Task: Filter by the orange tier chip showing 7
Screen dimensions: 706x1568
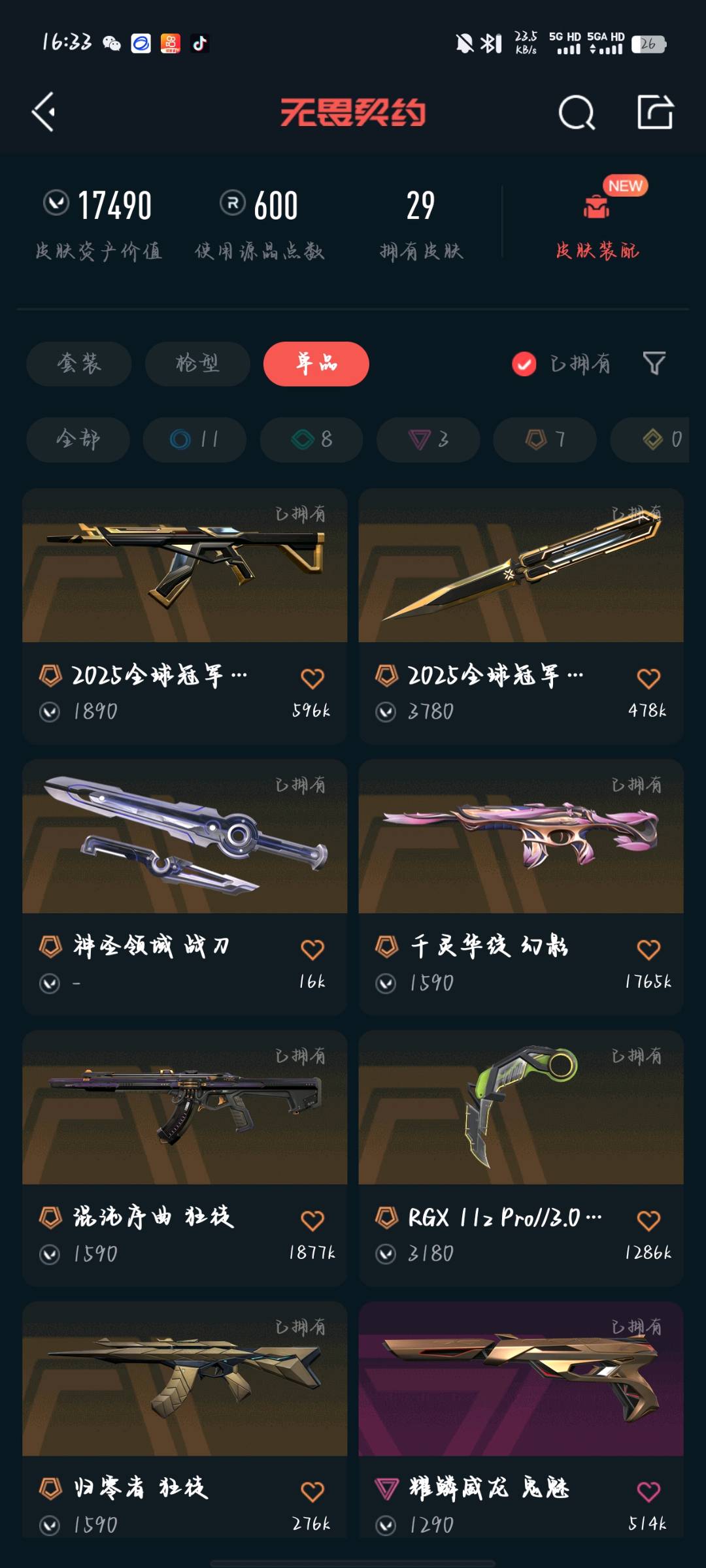Action: tap(545, 440)
